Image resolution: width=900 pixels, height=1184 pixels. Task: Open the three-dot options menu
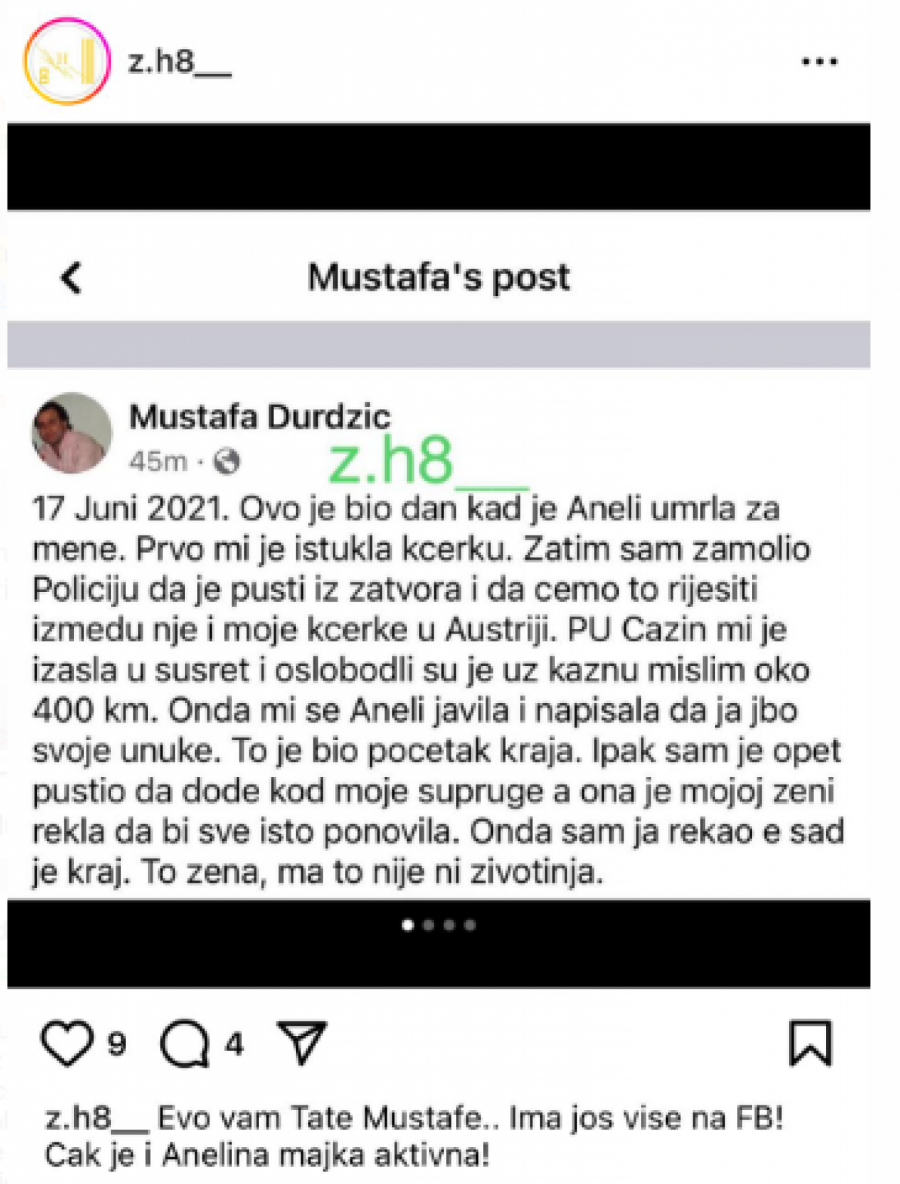click(820, 62)
